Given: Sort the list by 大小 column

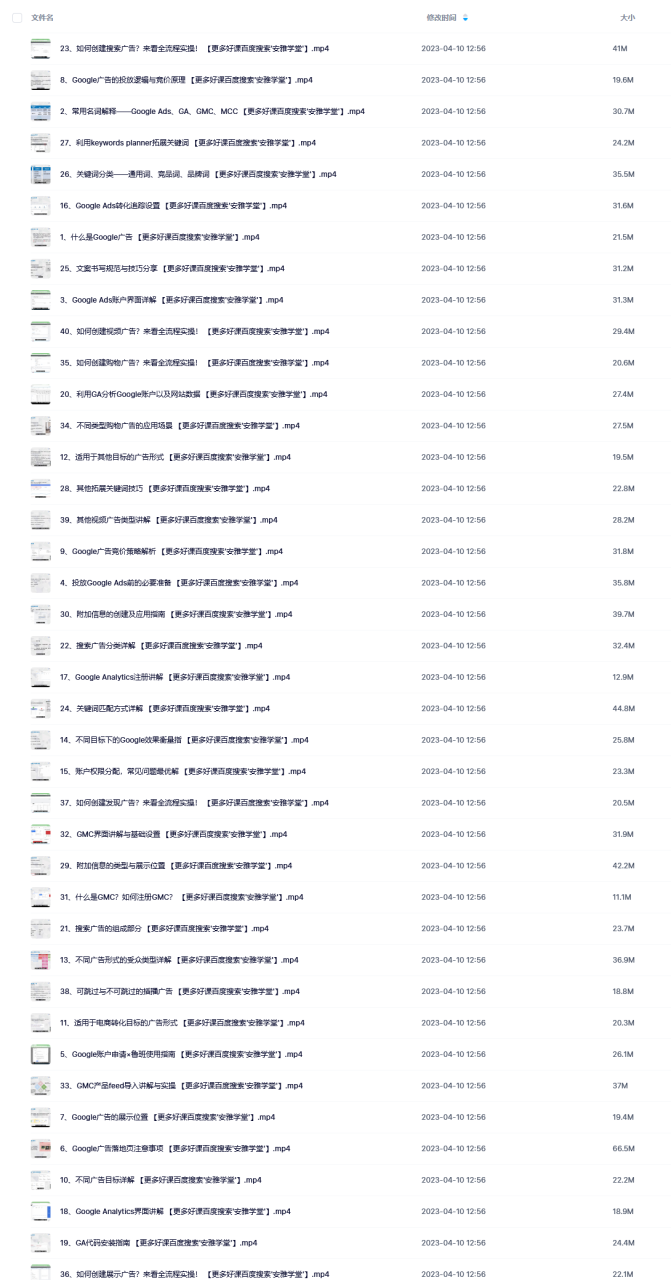Looking at the screenshot, I should [x=627, y=18].
